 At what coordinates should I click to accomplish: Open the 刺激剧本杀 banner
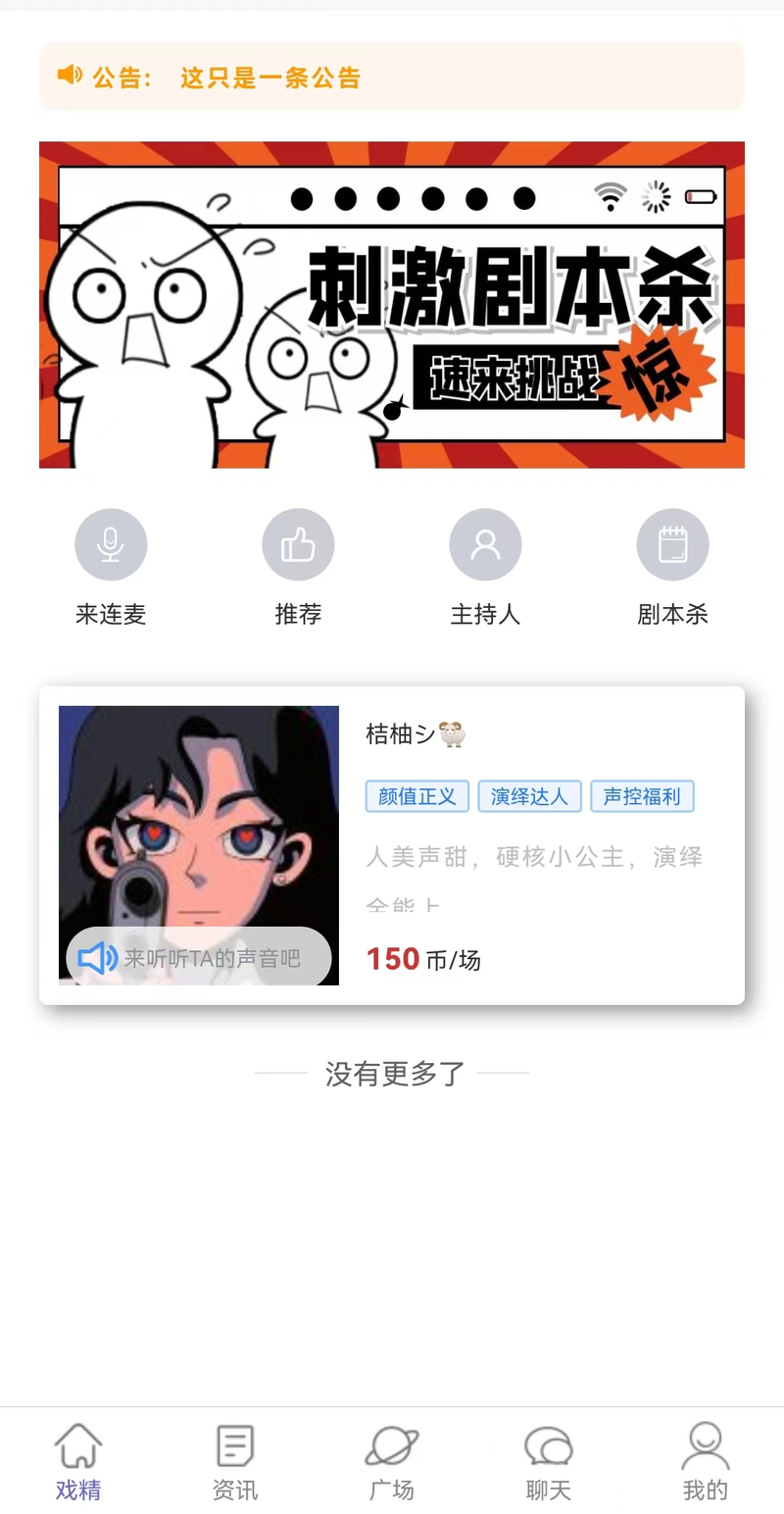[392, 305]
